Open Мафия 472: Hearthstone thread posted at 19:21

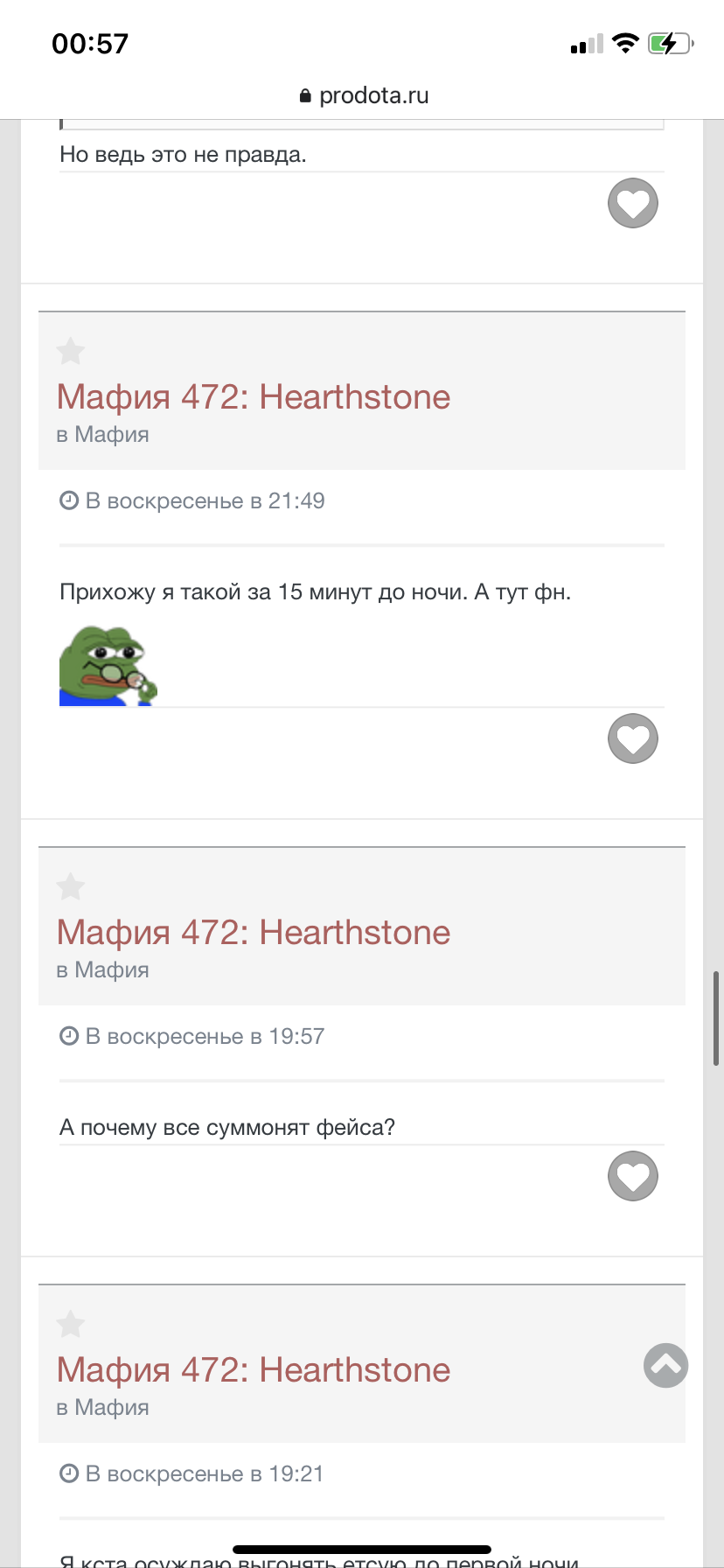tap(254, 1370)
